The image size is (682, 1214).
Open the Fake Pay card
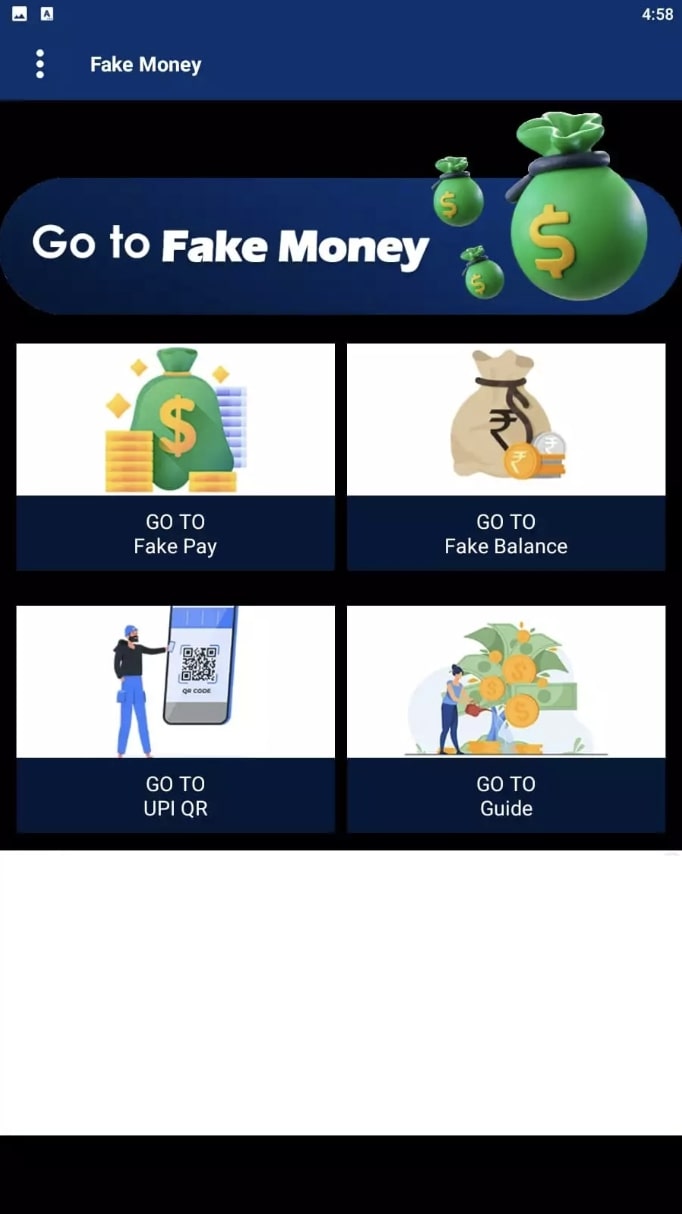click(x=175, y=457)
